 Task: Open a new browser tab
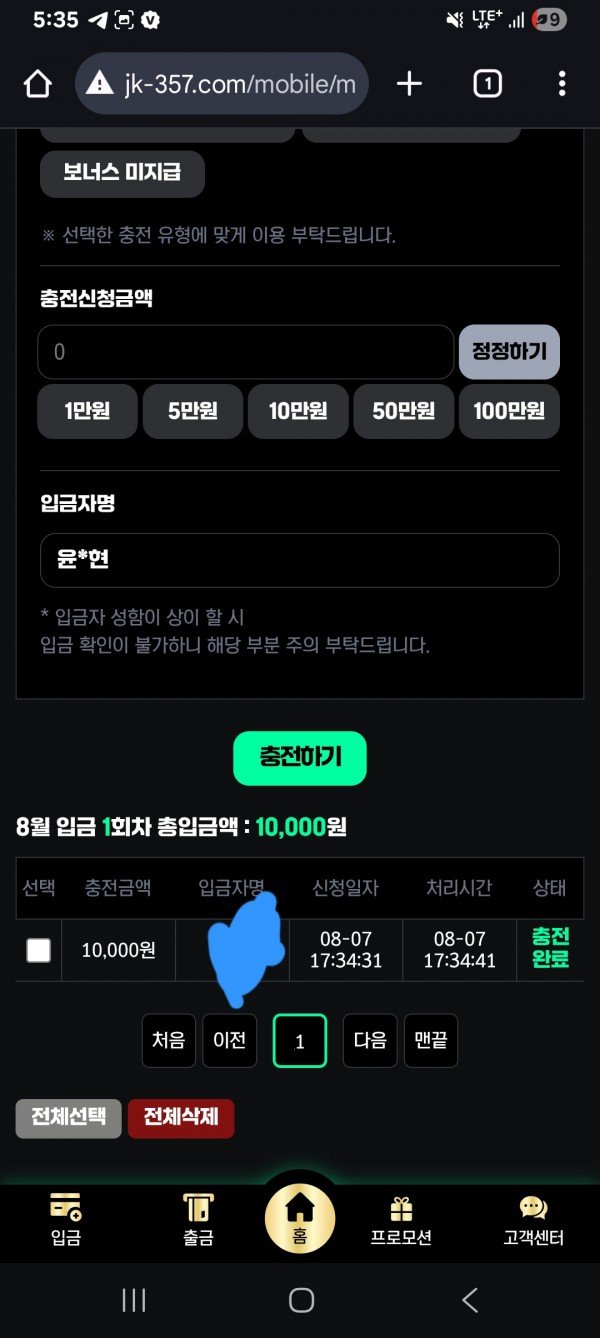click(x=409, y=84)
